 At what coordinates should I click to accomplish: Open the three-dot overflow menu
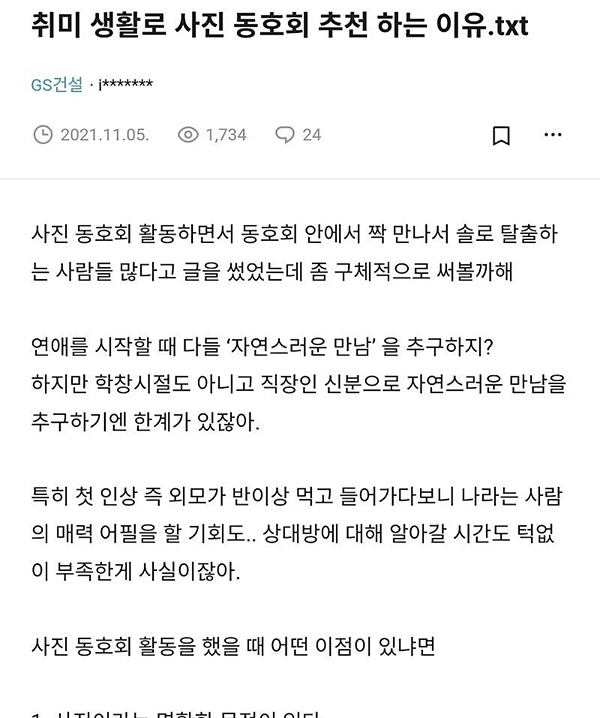click(x=552, y=134)
